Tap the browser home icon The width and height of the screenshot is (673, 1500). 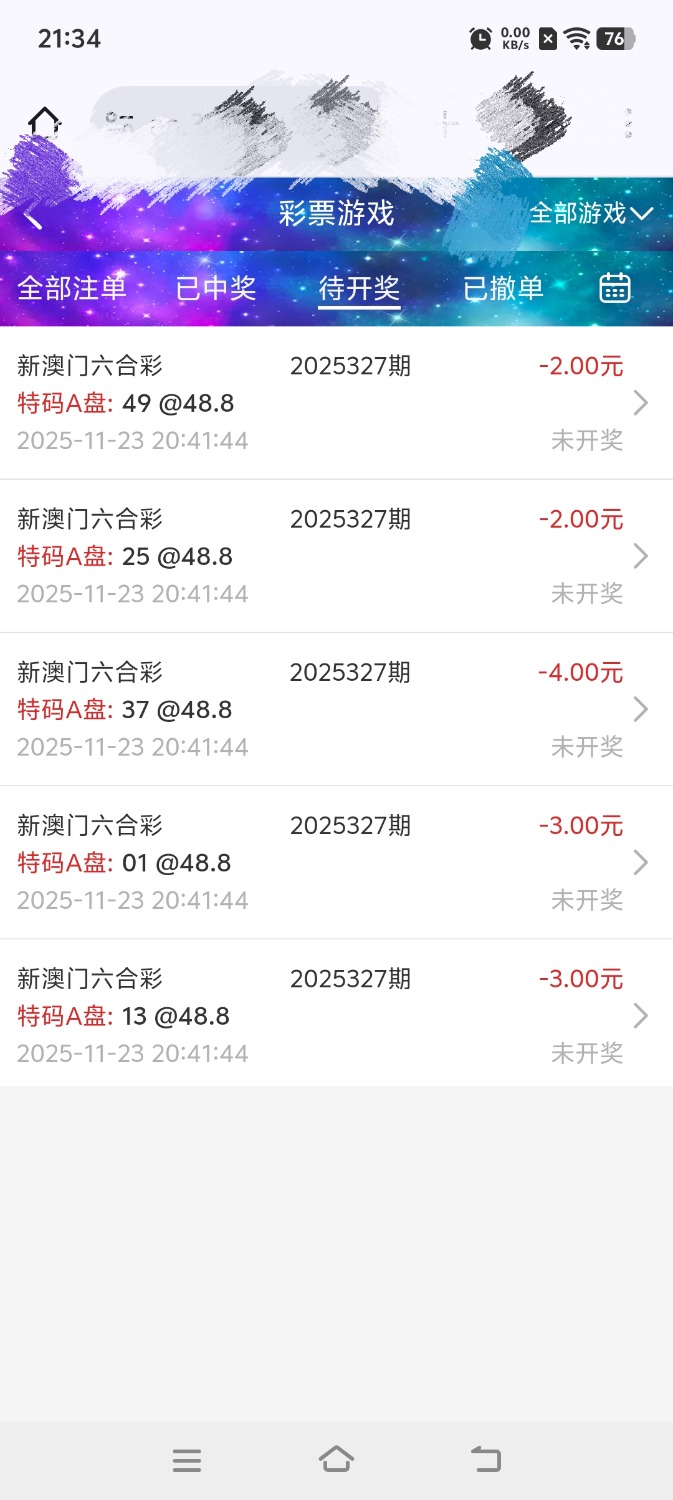tap(44, 121)
